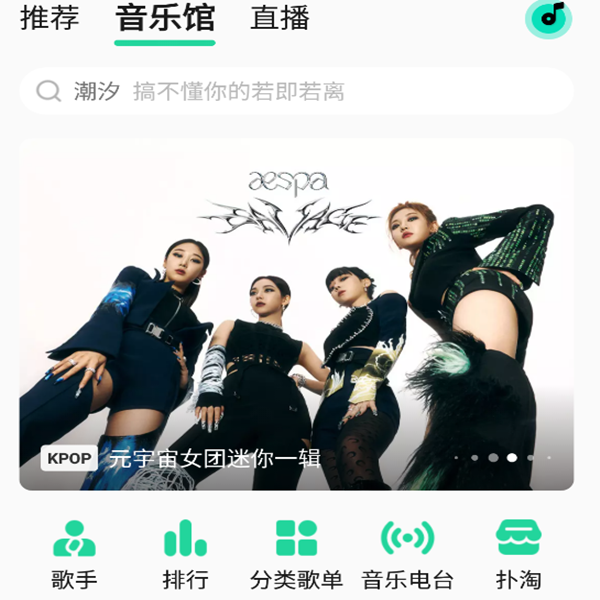Open the 歌手 category
Viewport: 600px width, 600px height.
tap(74, 553)
